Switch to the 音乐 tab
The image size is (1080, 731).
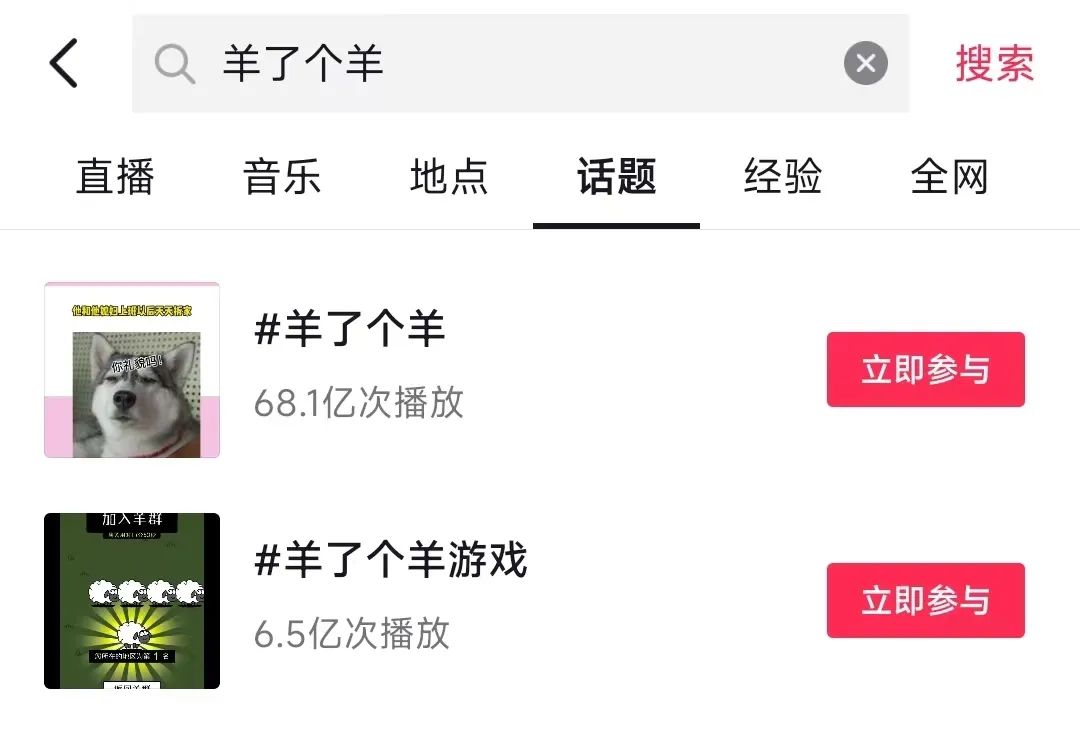(282, 178)
